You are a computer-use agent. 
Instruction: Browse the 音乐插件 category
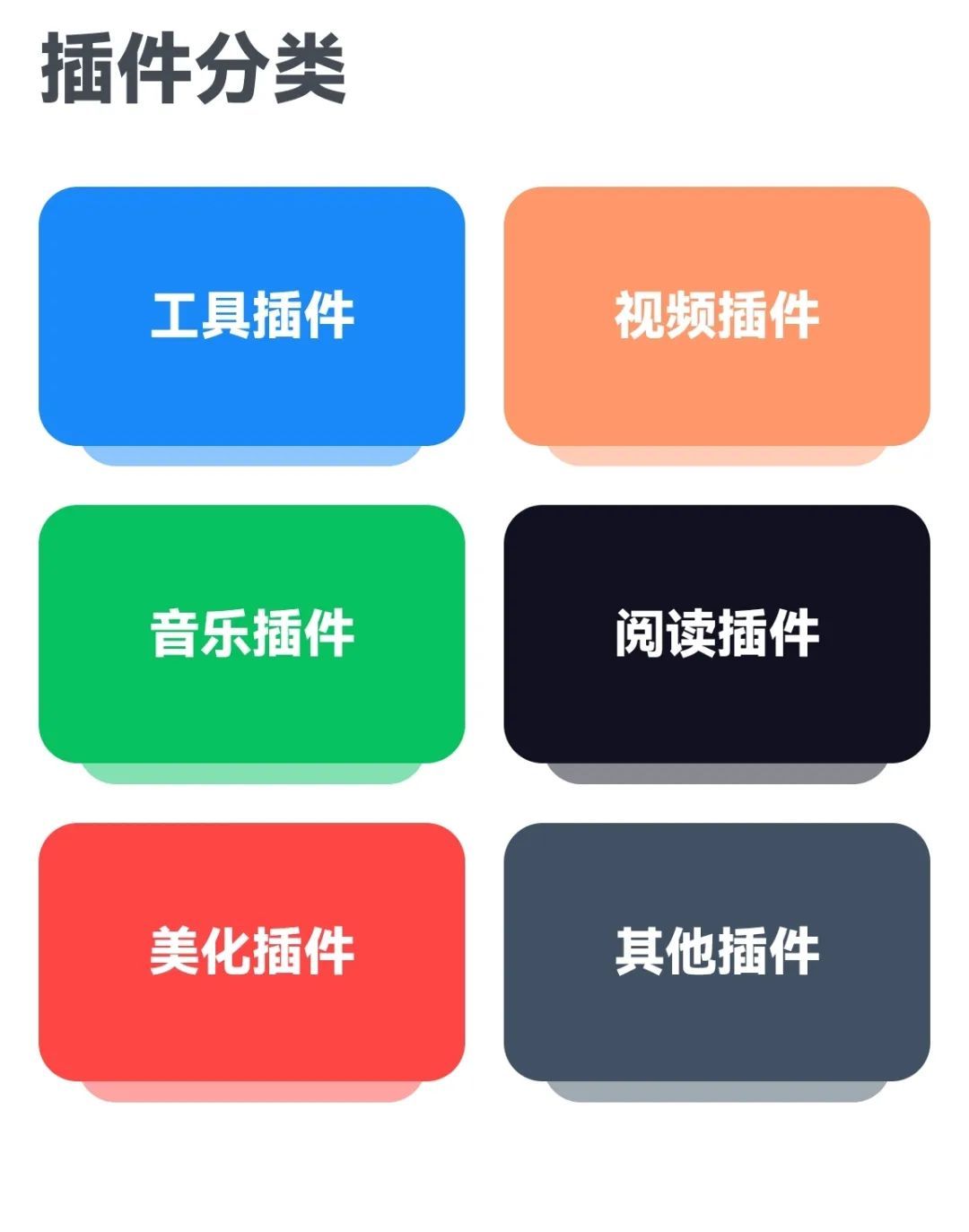251,633
